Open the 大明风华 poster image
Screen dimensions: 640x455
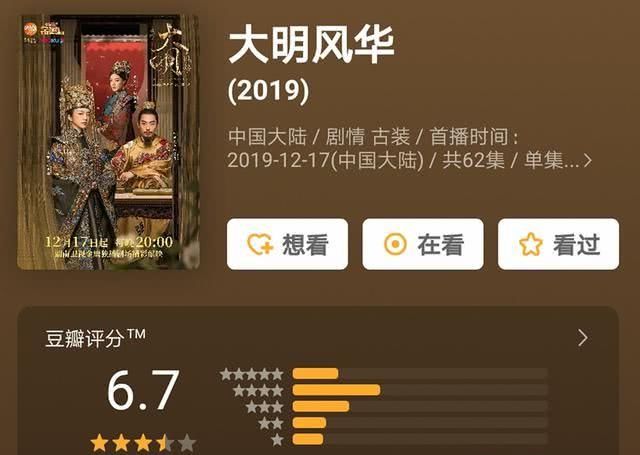(108, 141)
